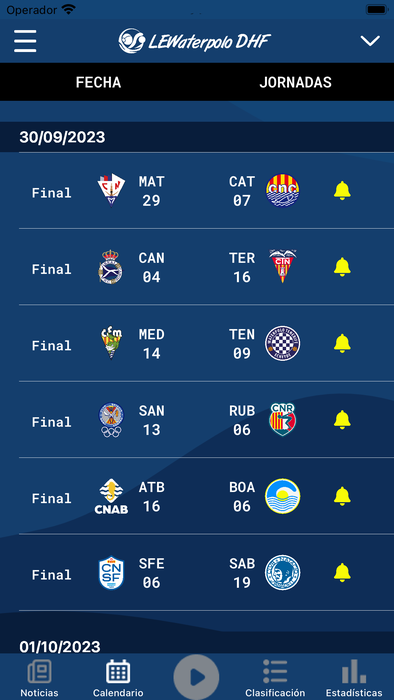394x700 pixels.
Task: Toggle bell alert for SFE vs SAB
Action: 342,572
